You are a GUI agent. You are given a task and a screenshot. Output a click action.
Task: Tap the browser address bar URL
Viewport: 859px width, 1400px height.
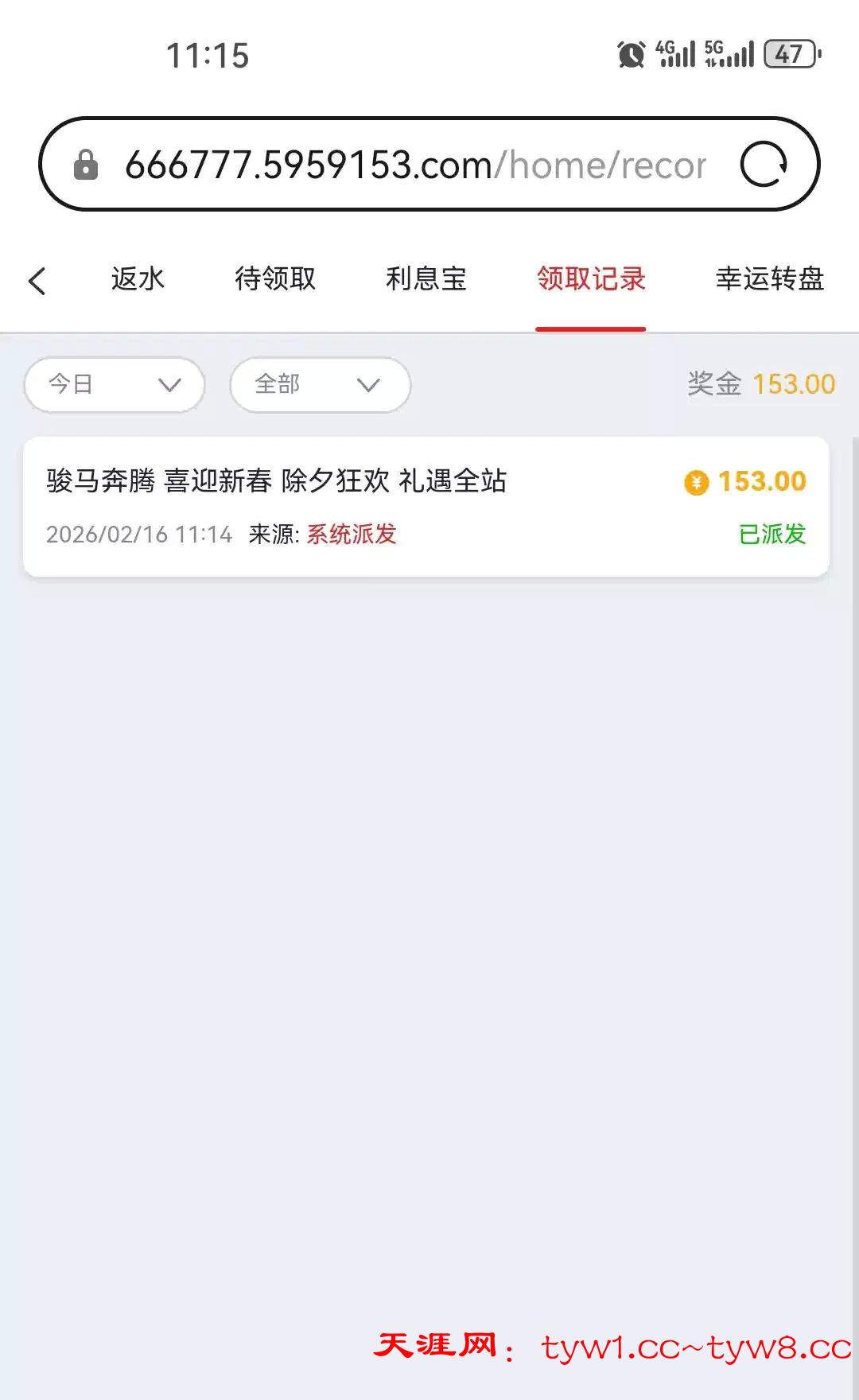[x=415, y=165]
